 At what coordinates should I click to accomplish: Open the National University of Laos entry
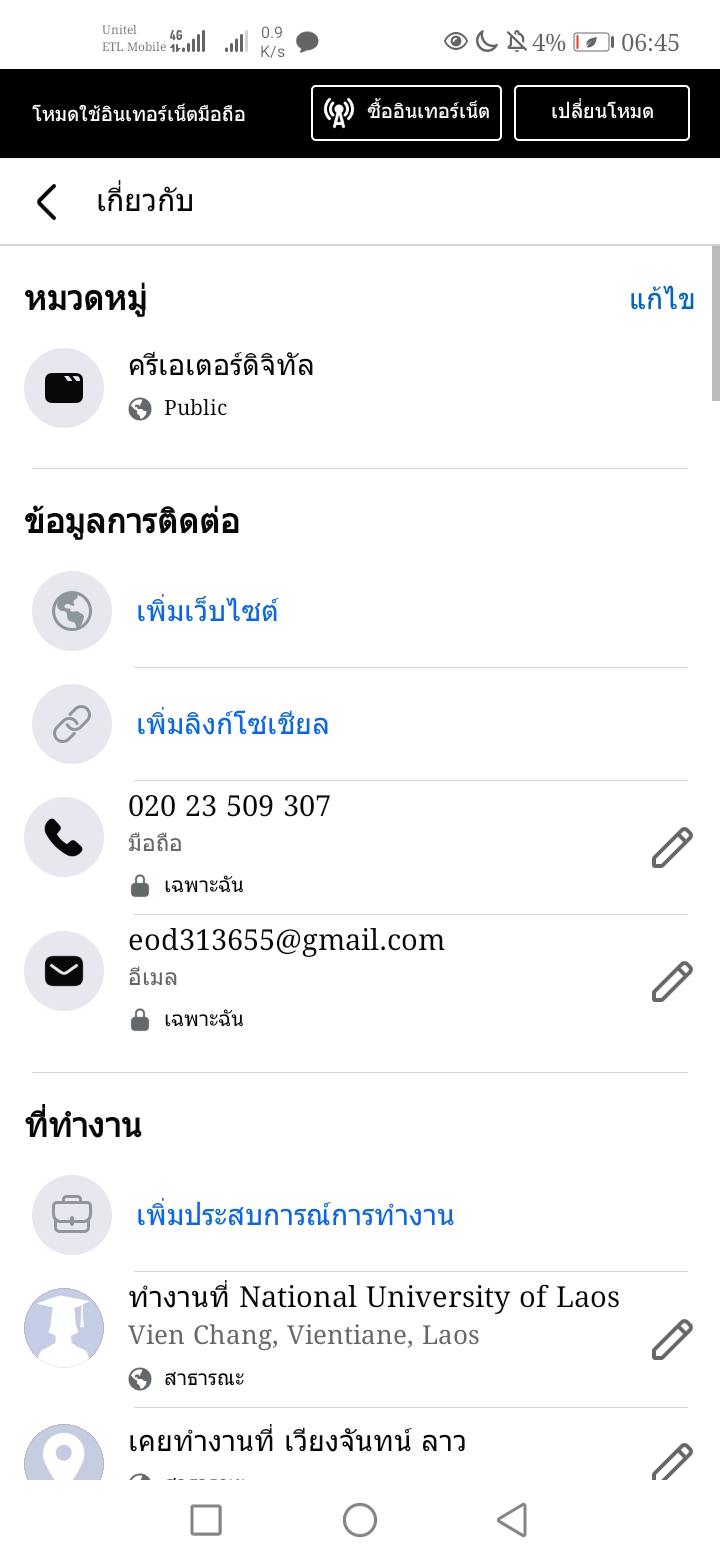(374, 1297)
